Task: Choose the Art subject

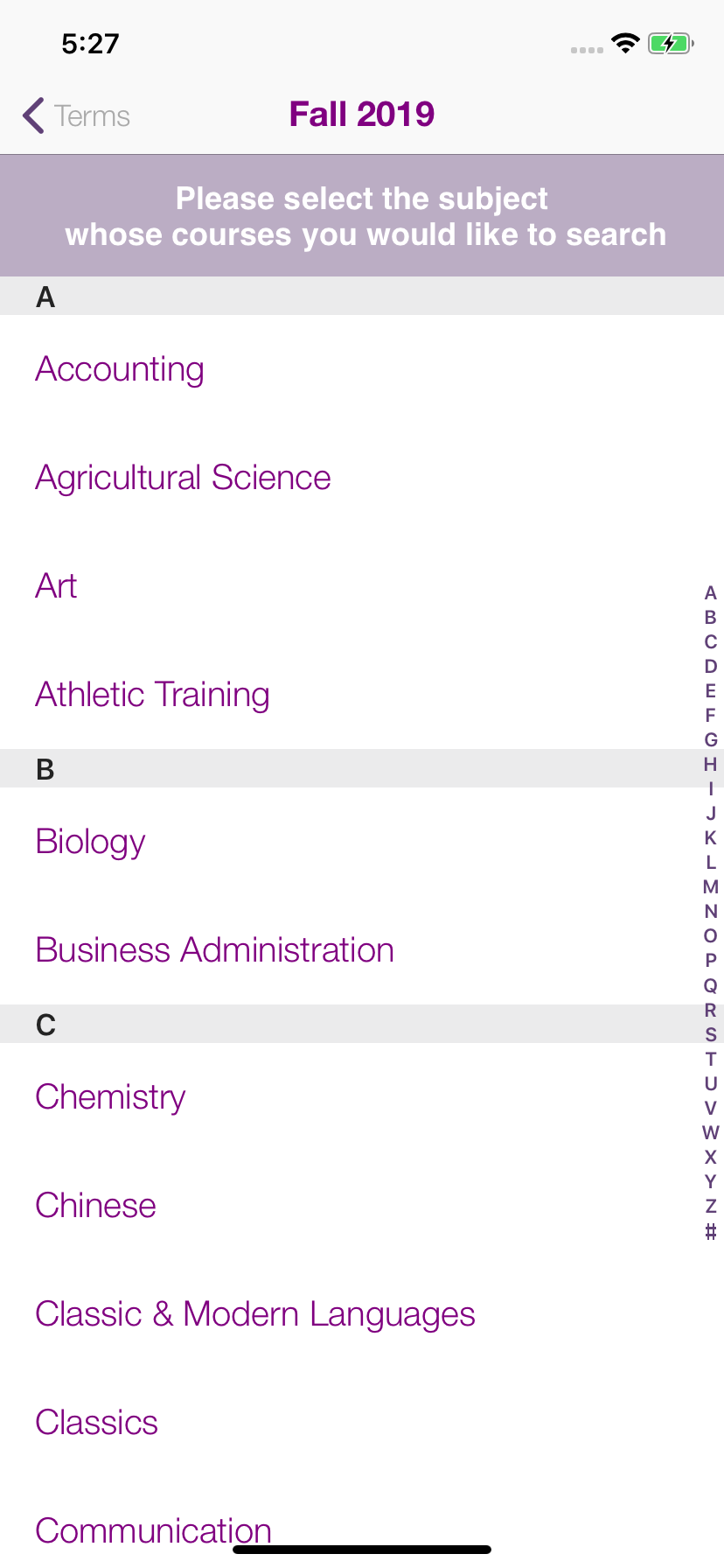Action: (x=56, y=586)
